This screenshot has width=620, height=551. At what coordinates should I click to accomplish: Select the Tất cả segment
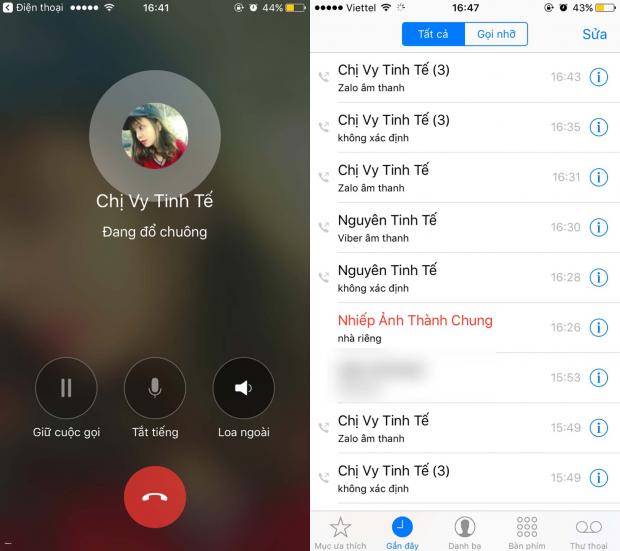tap(433, 34)
